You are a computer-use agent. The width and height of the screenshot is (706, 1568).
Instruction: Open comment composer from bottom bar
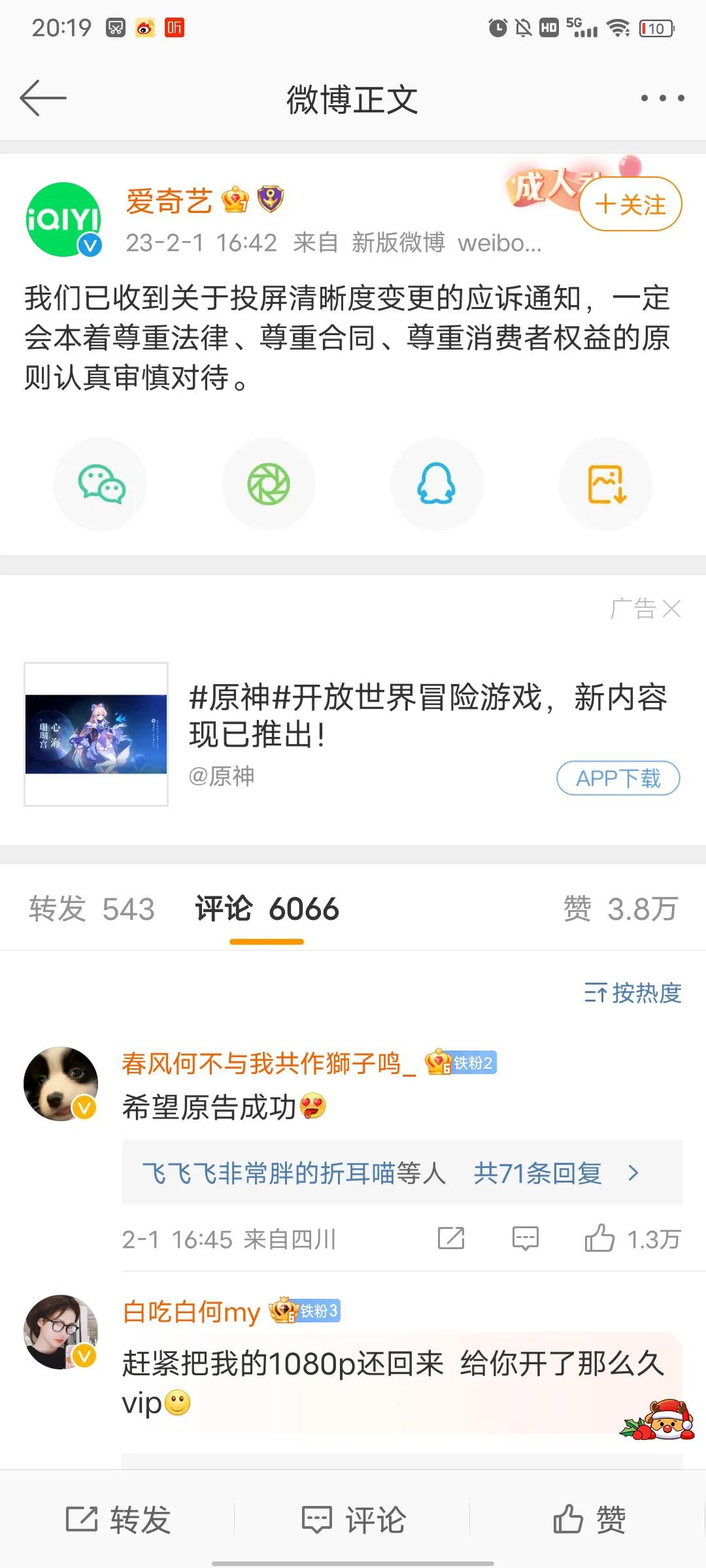(x=353, y=1519)
